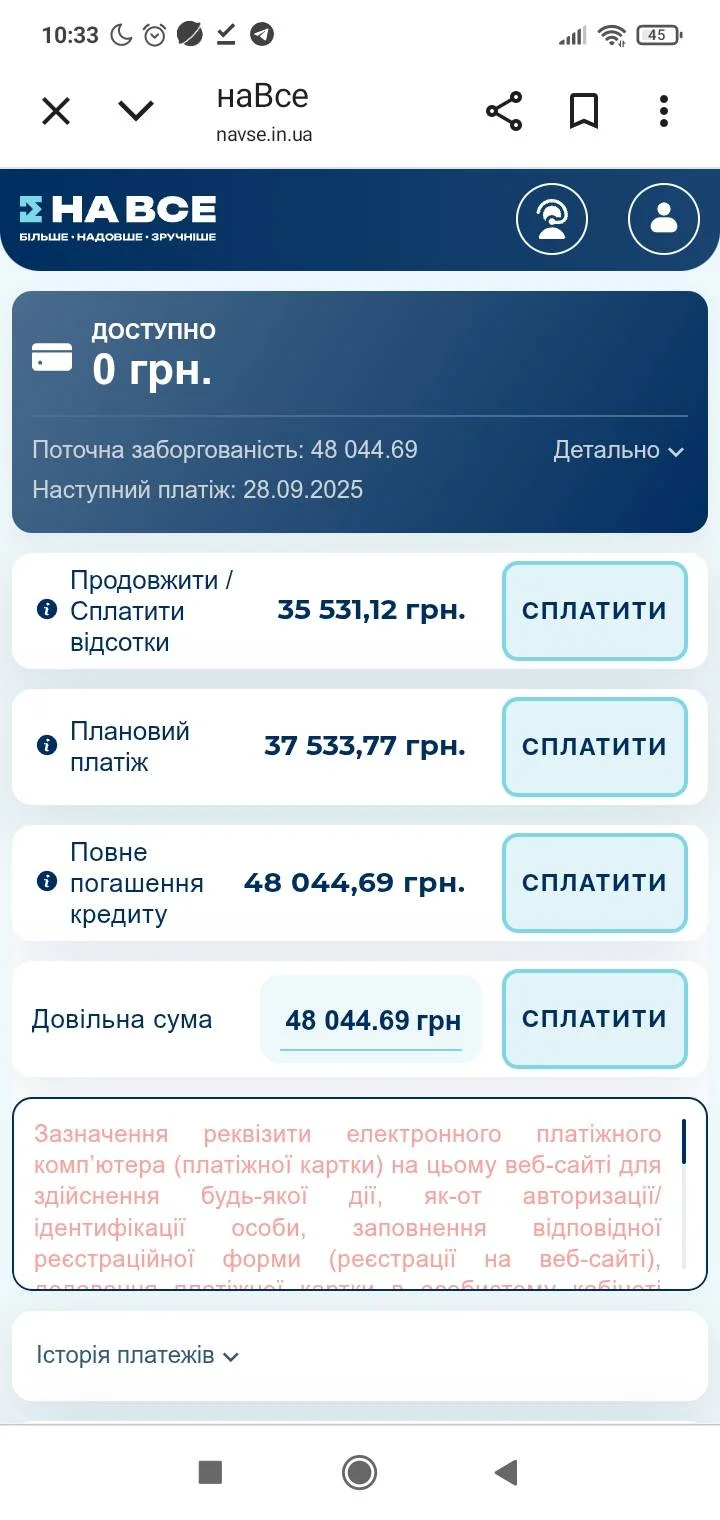720x1520 pixels.
Task: Go back with the system back button
Action: [x=507, y=1472]
